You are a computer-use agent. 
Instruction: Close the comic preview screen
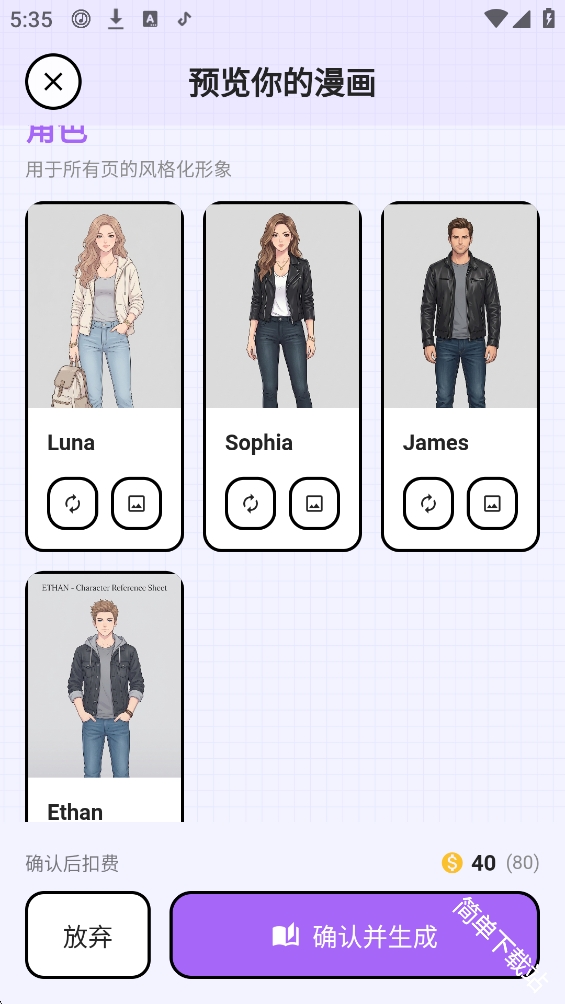tap(53, 82)
